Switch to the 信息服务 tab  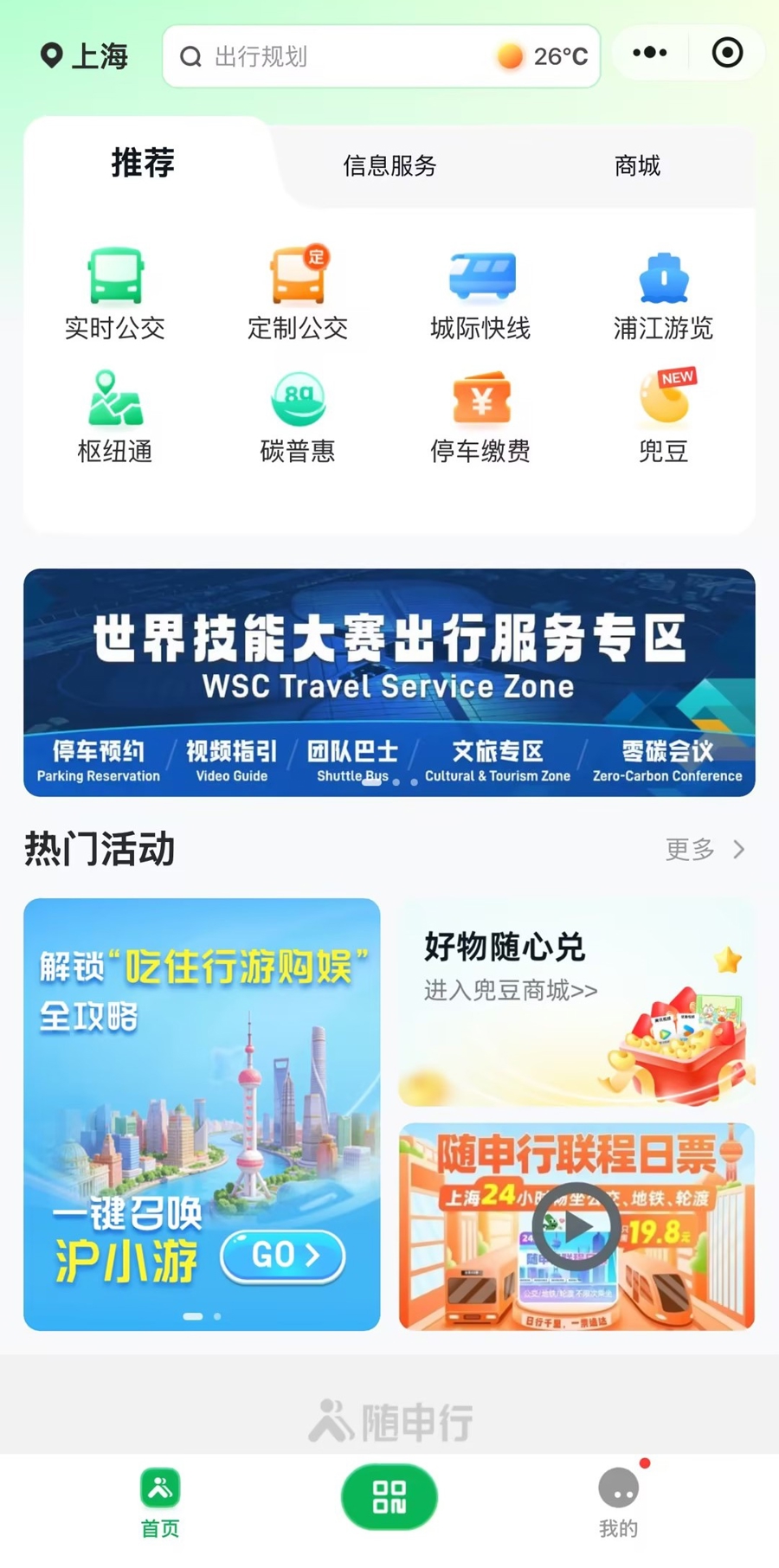(389, 165)
